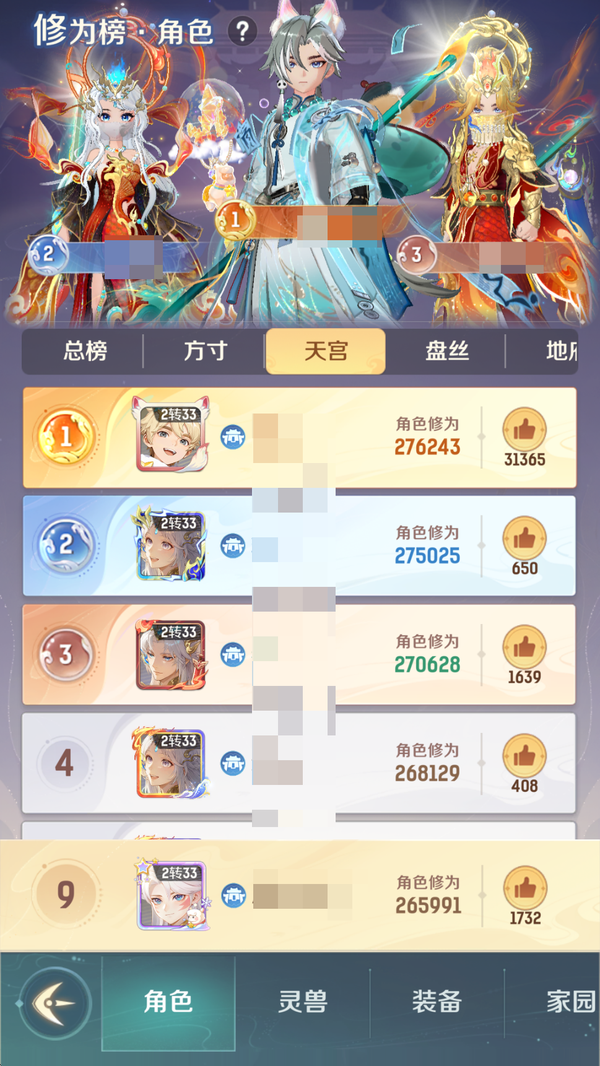Switch to the 总榜 tab
600x1066 pixels.
(x=85, y=351)
